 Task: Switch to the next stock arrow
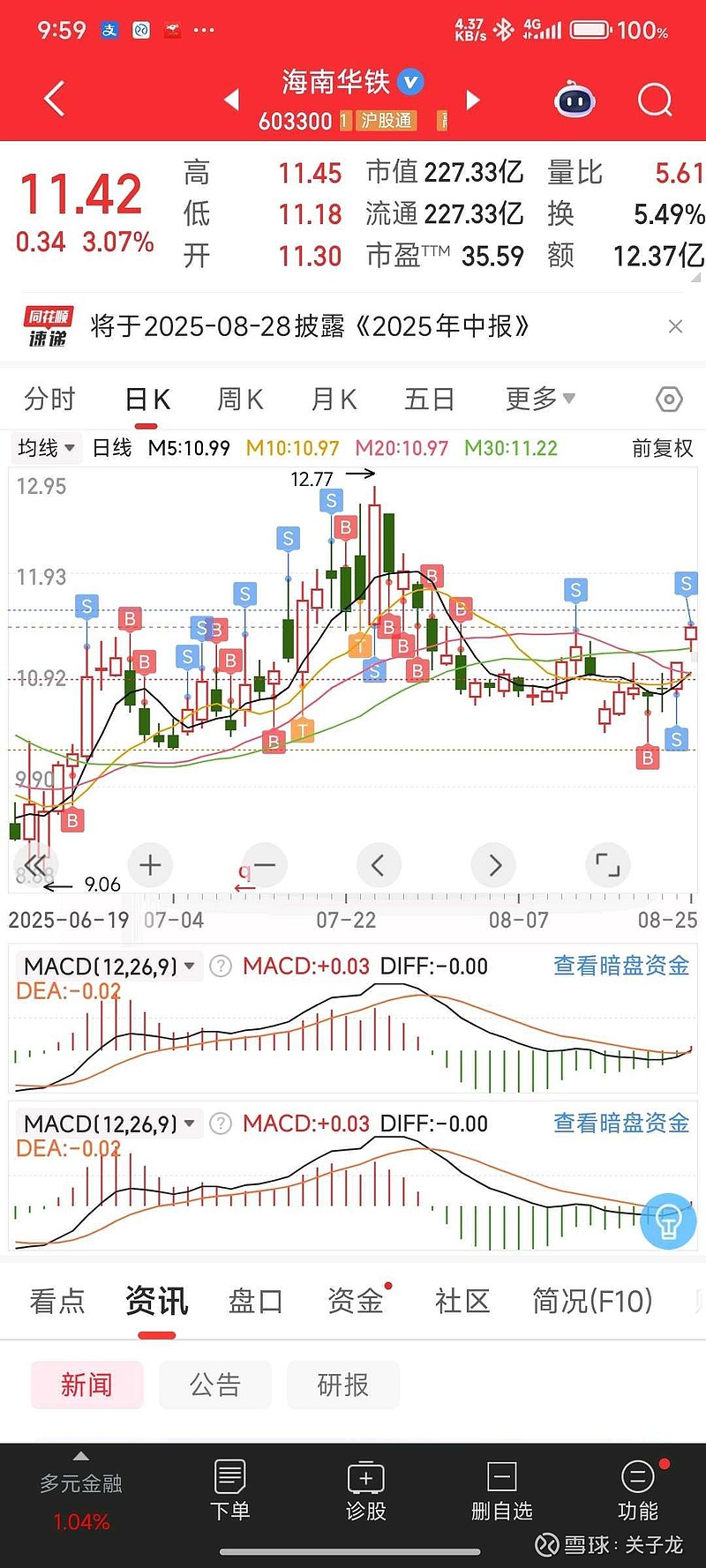(x=473, y=100)
